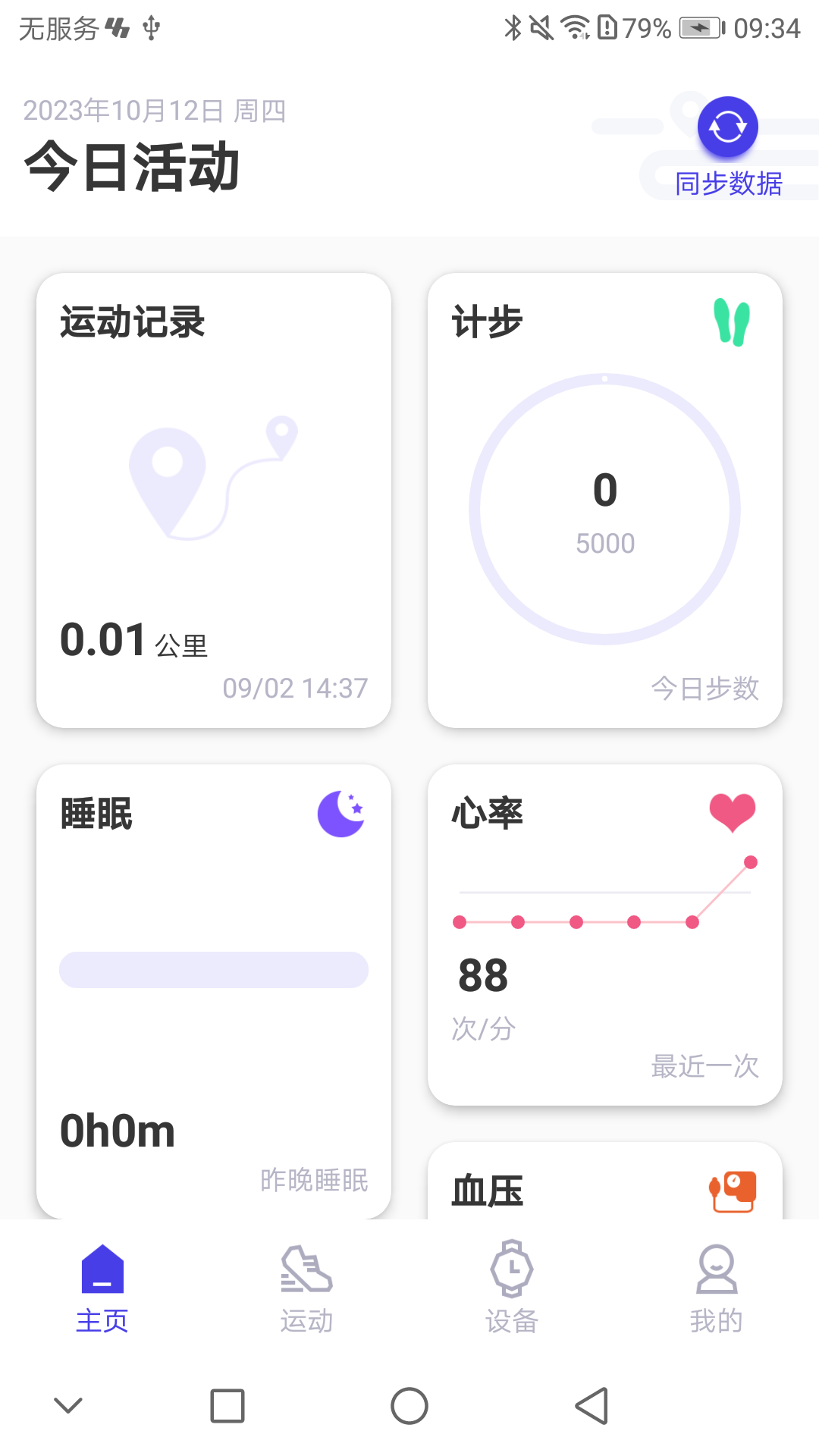This screenshot has width=819, height=1456.
Task: Tap the moon icon on the 睡眠 card
Action: 341,813
